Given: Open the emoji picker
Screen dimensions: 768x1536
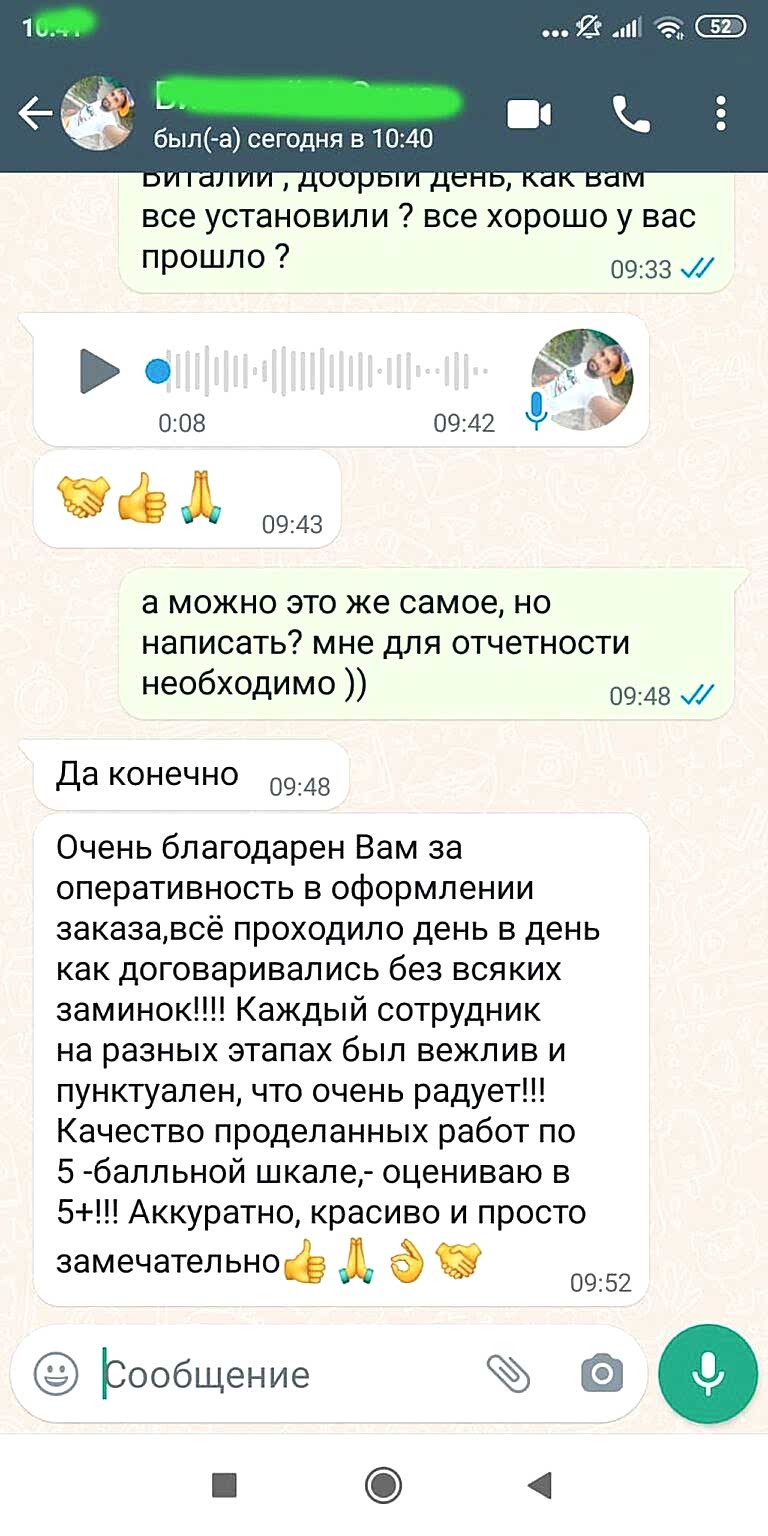Looking at the screenshot, I should pos(56,1374).
